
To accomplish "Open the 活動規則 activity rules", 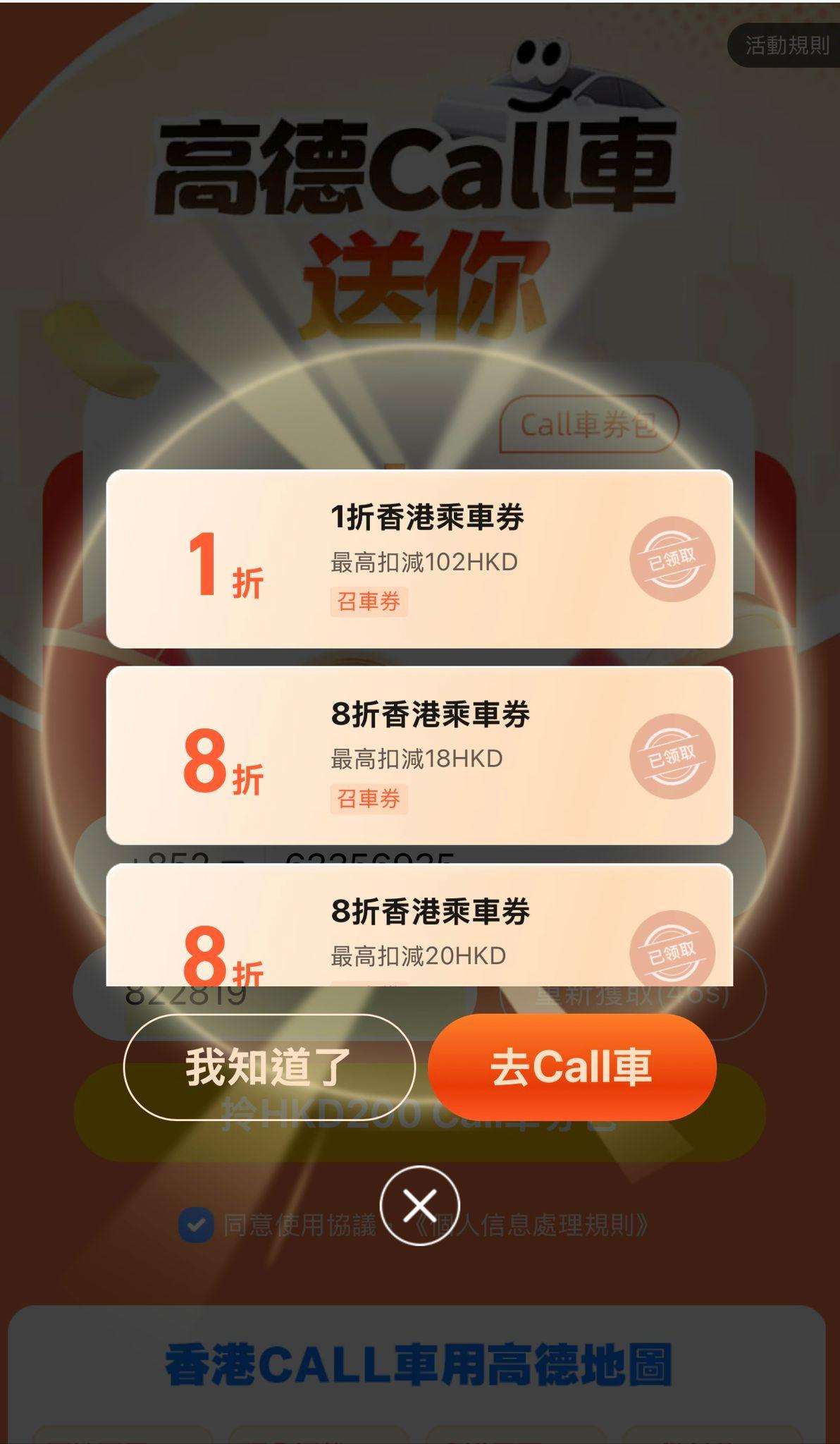I will pyautogui.click(x=786, y=46).
